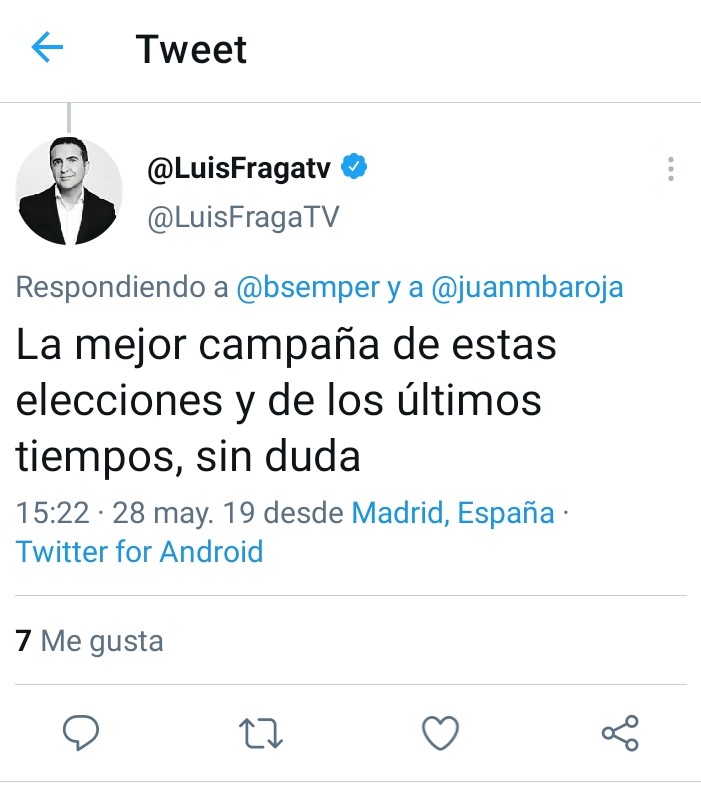Open the @bsemper mention link
Screen dimensions: 701x795
pyautogui.click(x=307, y=288)
